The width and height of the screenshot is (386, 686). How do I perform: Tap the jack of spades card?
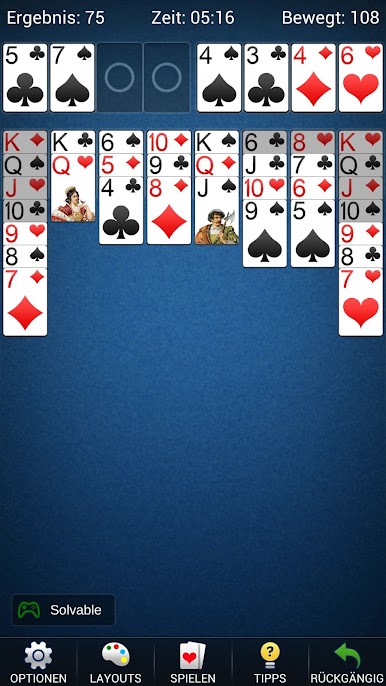pos(217,210)
